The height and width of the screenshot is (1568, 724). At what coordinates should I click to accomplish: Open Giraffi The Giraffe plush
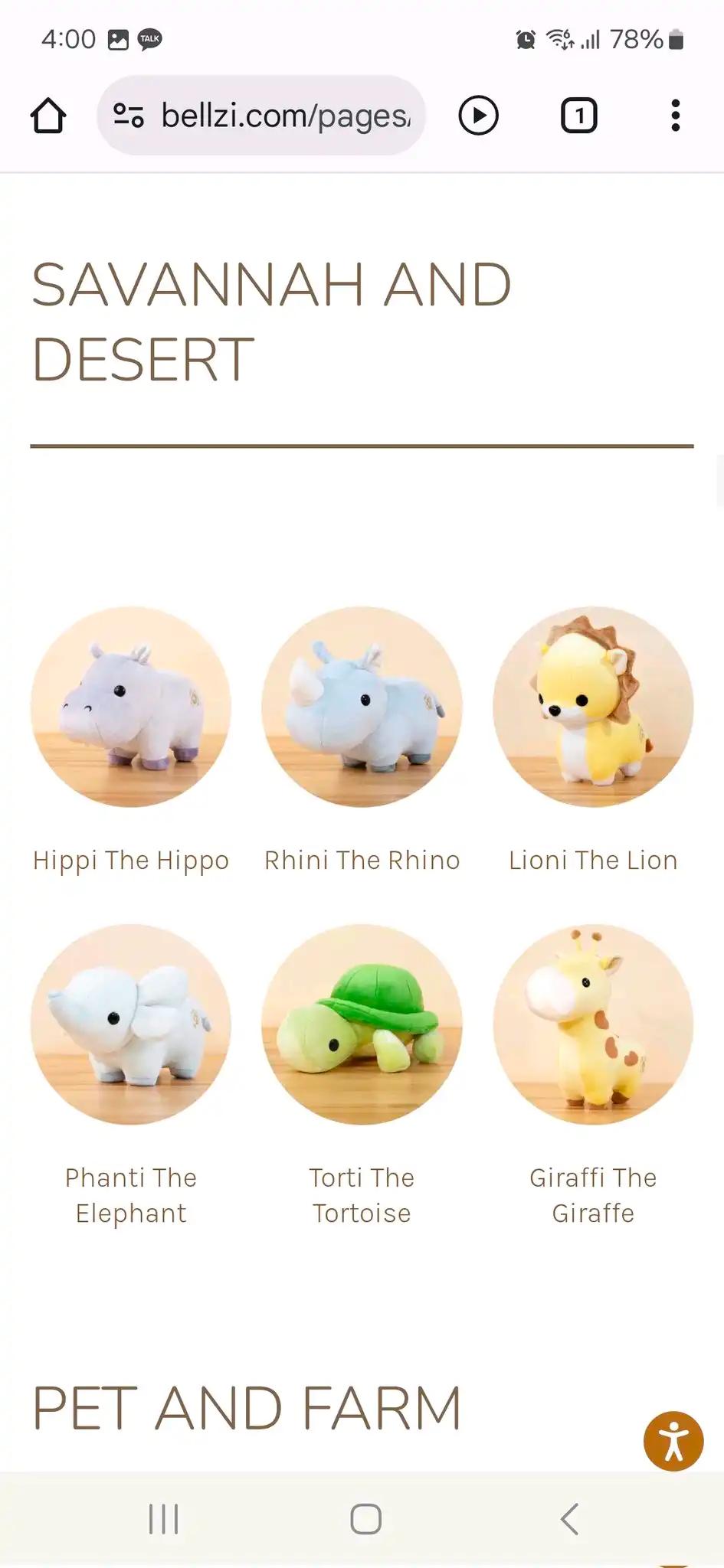[593, 1024]
